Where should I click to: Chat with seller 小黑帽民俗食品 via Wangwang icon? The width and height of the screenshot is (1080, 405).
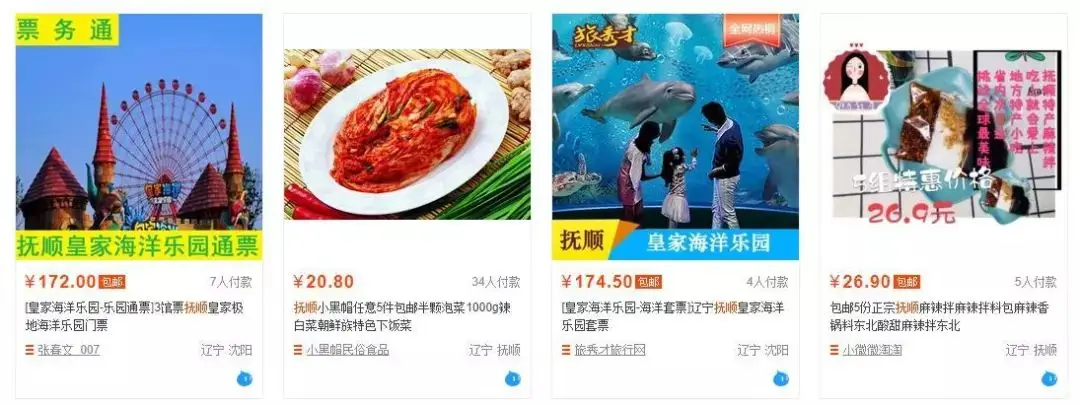click(x=512, y=379)
